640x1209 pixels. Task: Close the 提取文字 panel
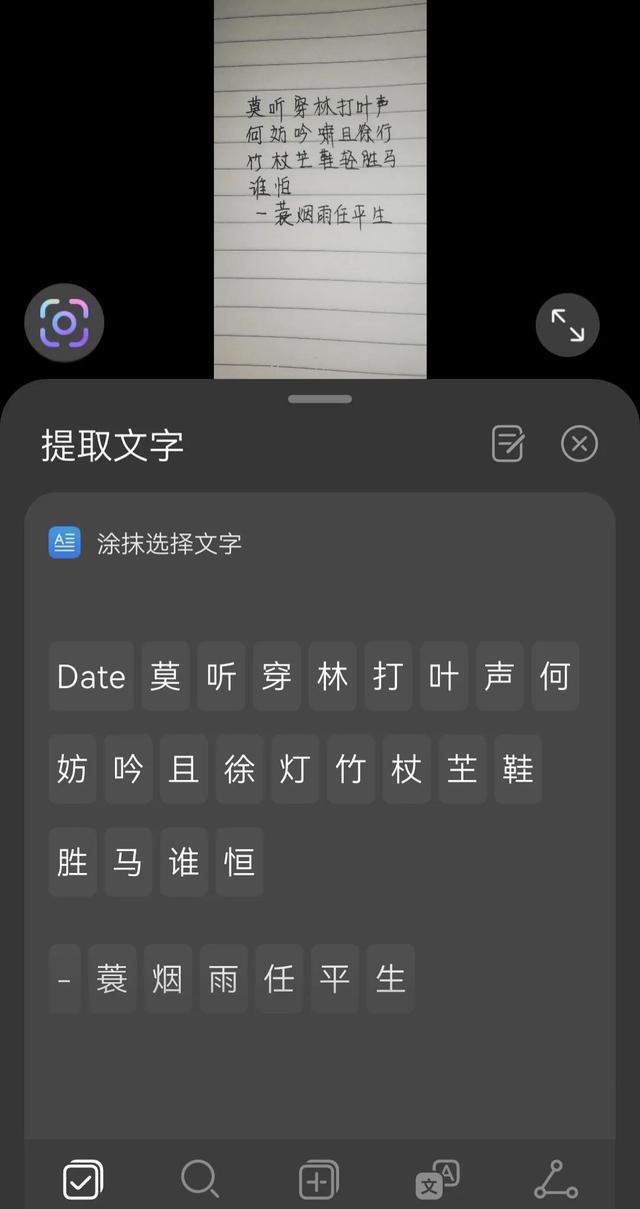[579, 444]
